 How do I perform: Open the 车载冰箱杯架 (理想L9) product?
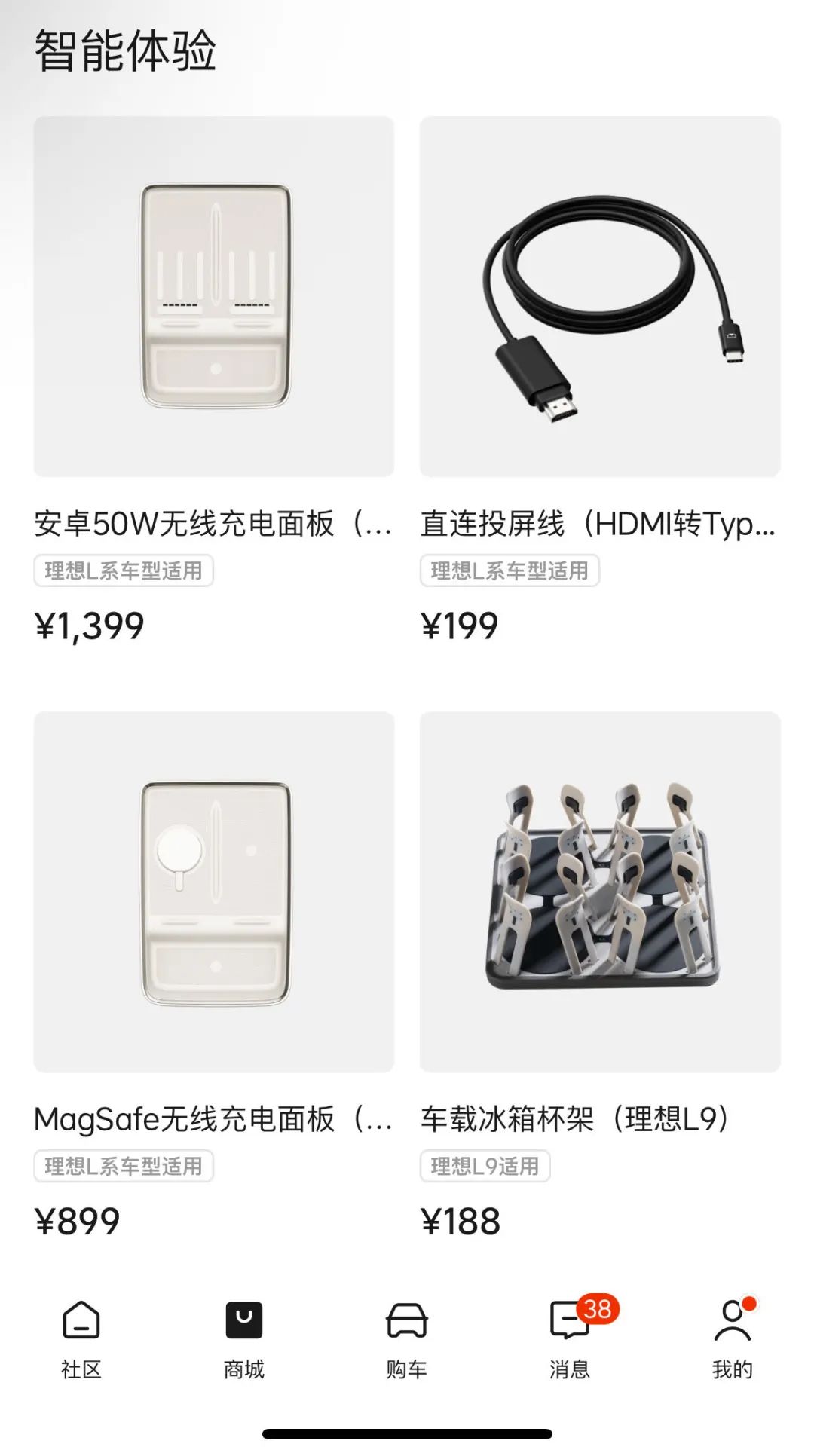click(x=600, y=892)
